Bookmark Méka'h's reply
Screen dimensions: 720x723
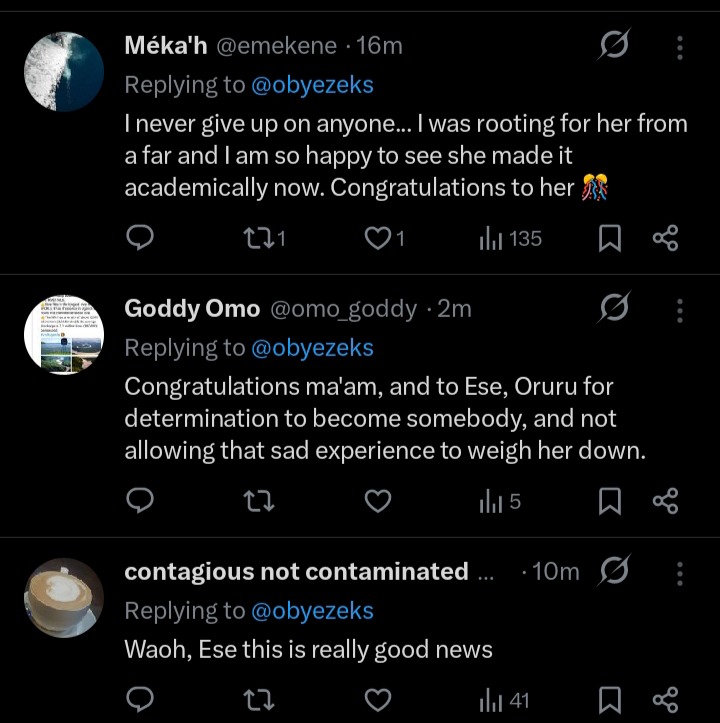609,238
